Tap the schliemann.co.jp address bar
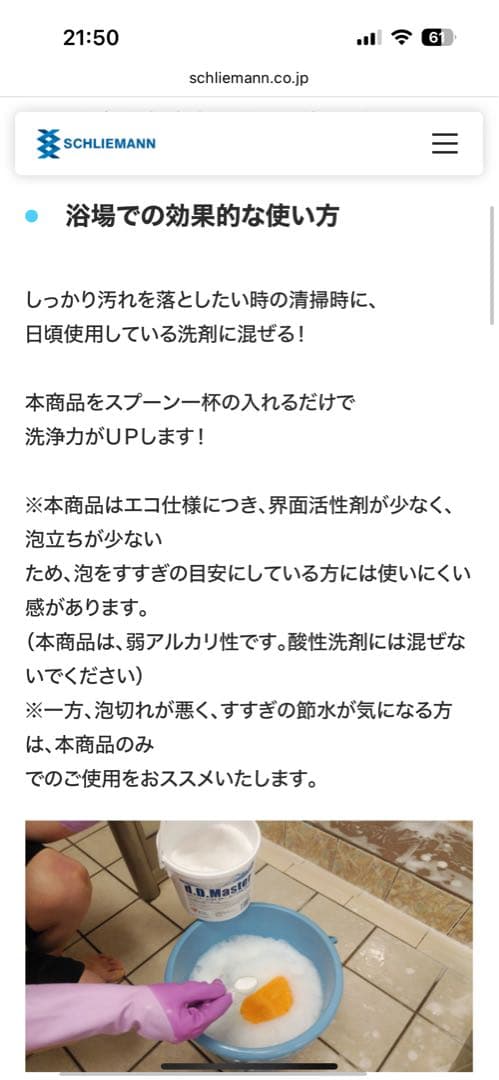 (x=249, y=78)
